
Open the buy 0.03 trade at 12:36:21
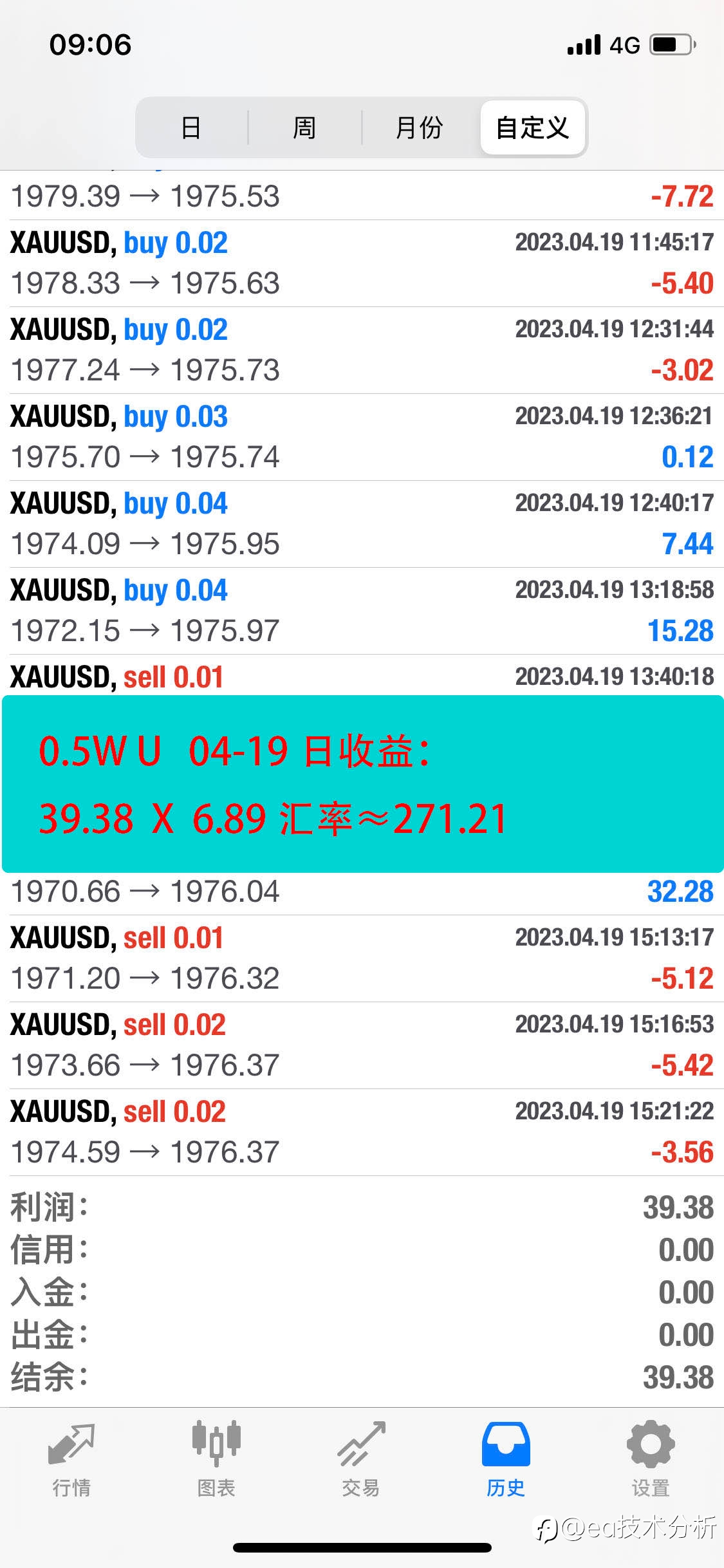tap(362, 437)
